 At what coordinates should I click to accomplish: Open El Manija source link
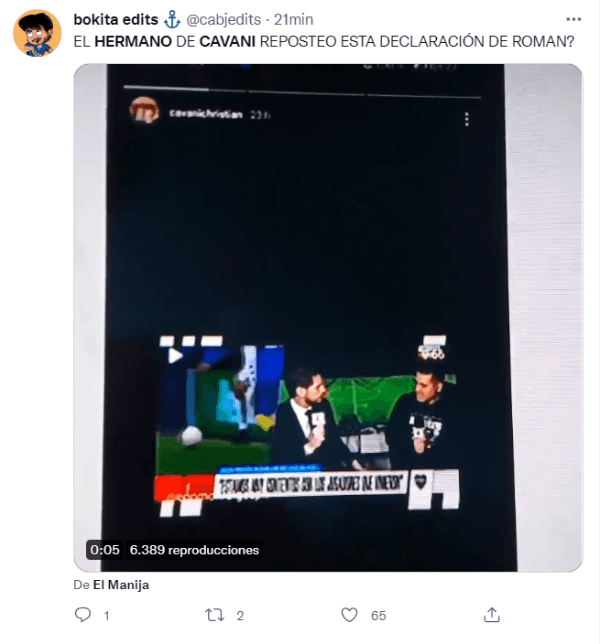coord(121,585)
